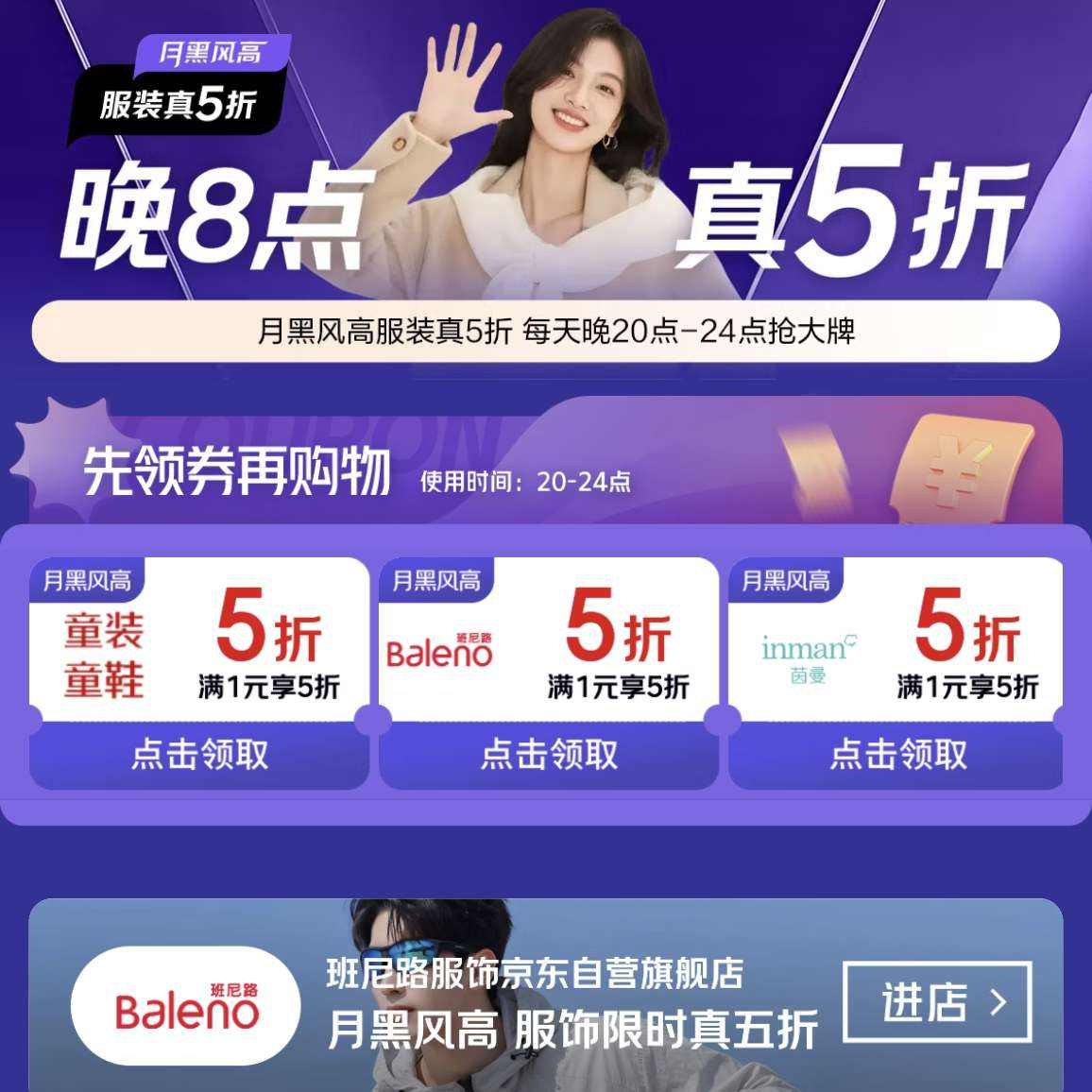
Task: Claim the 童装童鞋 5折 coupon
Action: click(x=199, y=755)
